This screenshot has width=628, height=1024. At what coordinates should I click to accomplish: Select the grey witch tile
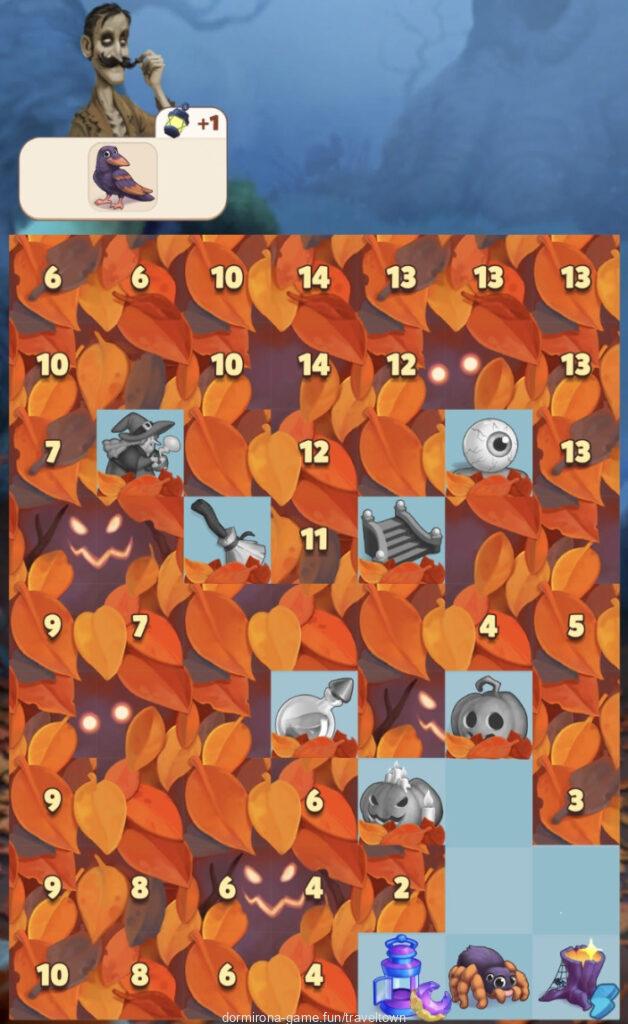coord(140,445)
